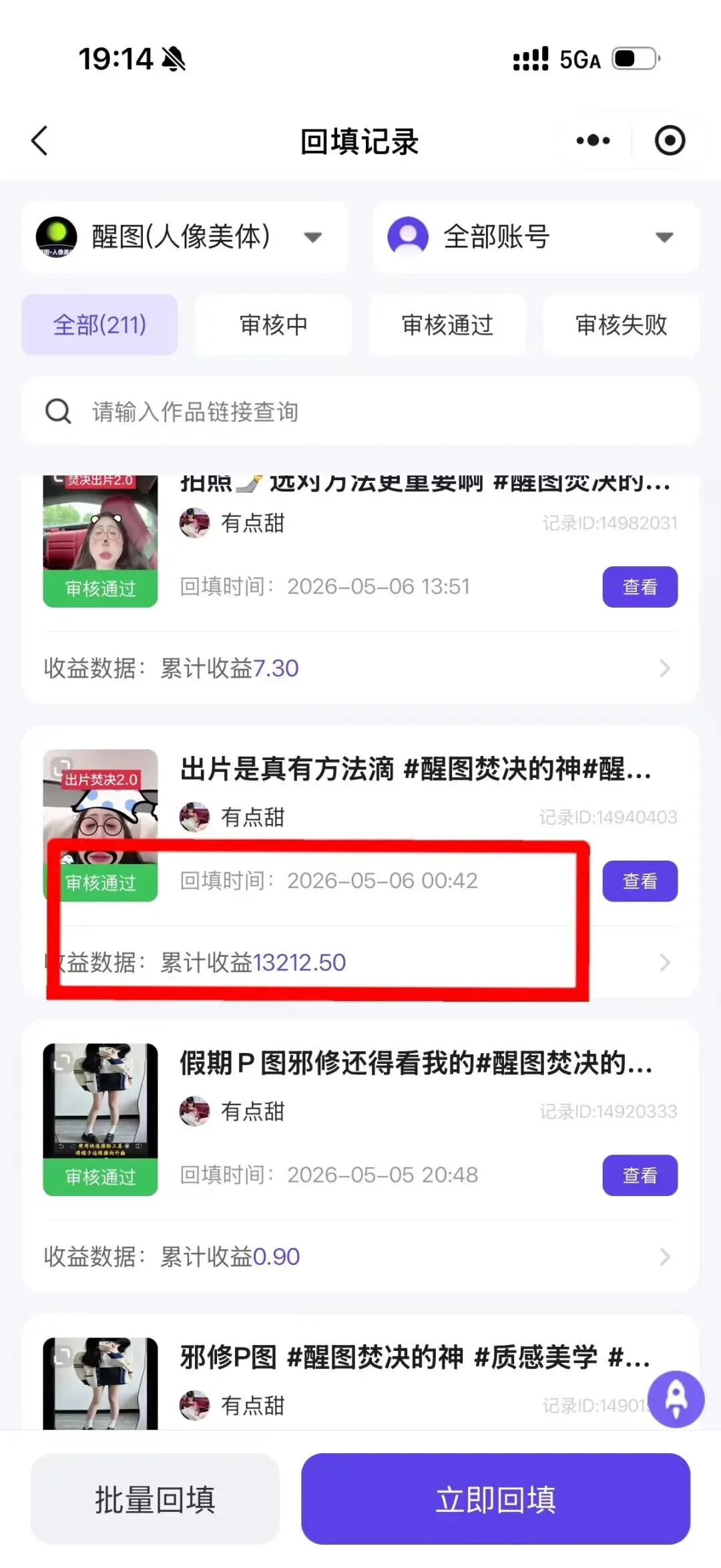Switch to the 审核通过 tab

[x=447, y=325]
